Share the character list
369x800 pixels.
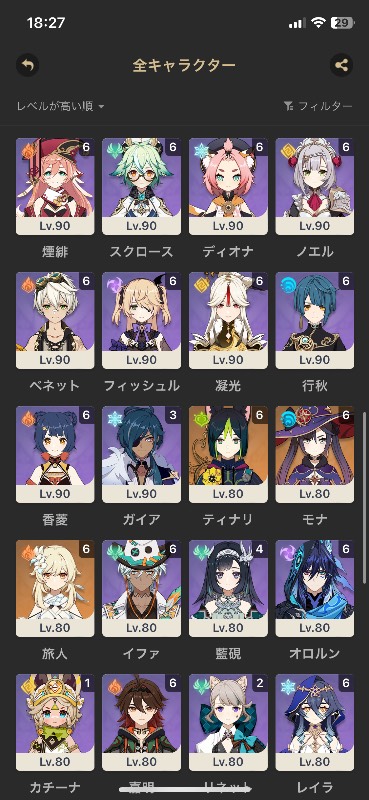click(341, 65)
